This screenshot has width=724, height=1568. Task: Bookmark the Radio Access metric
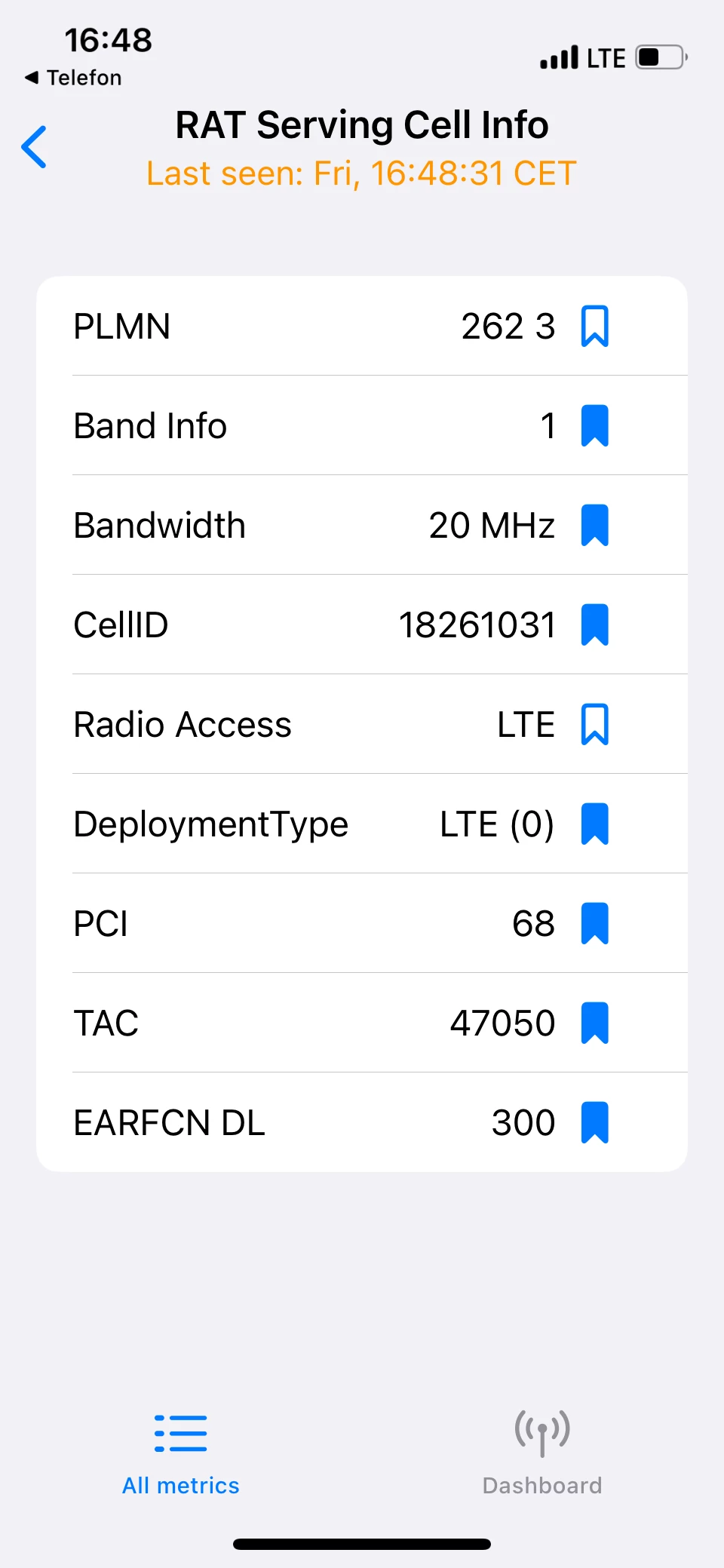click(594, 725)
